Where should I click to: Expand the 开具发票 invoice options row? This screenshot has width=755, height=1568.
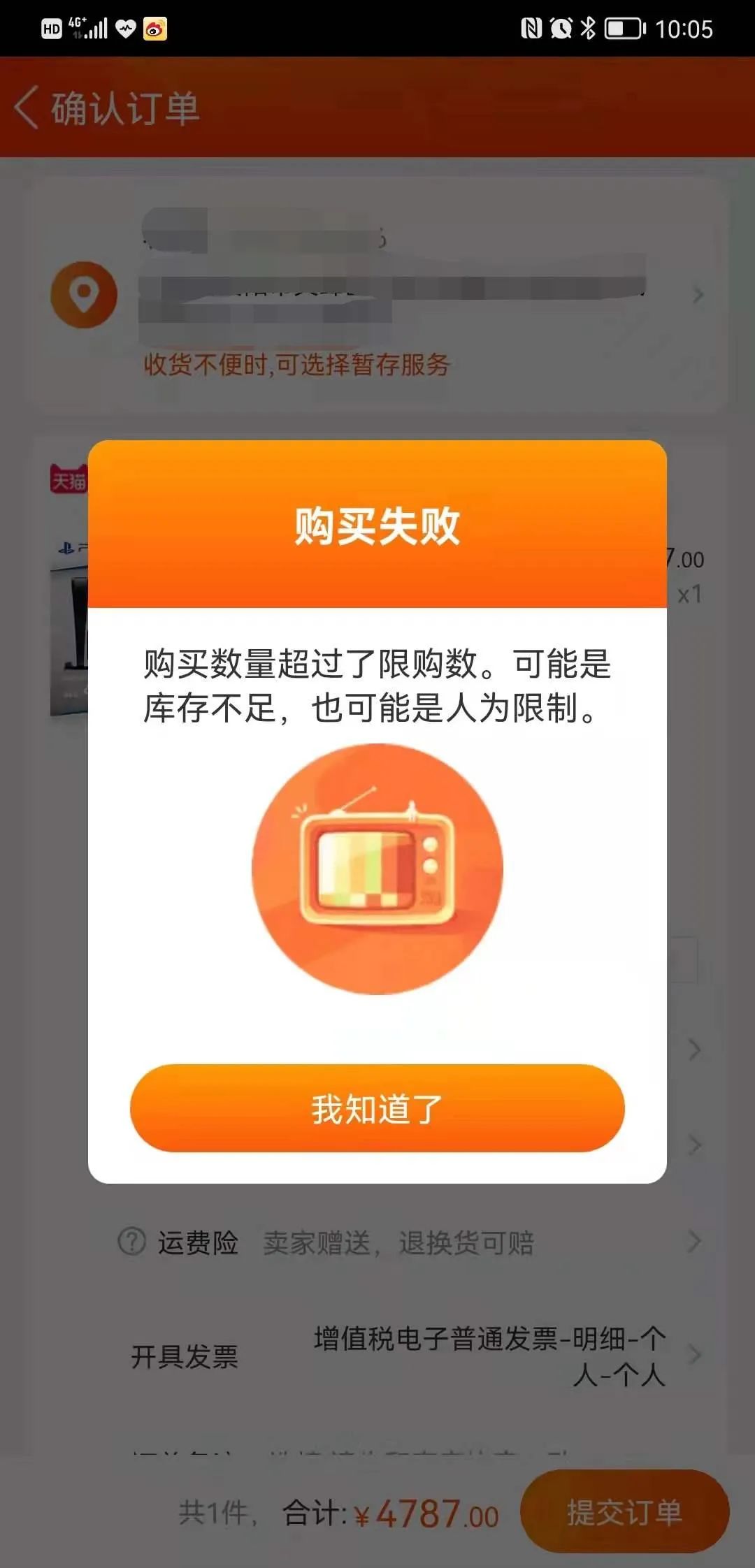pos(693,1356)
